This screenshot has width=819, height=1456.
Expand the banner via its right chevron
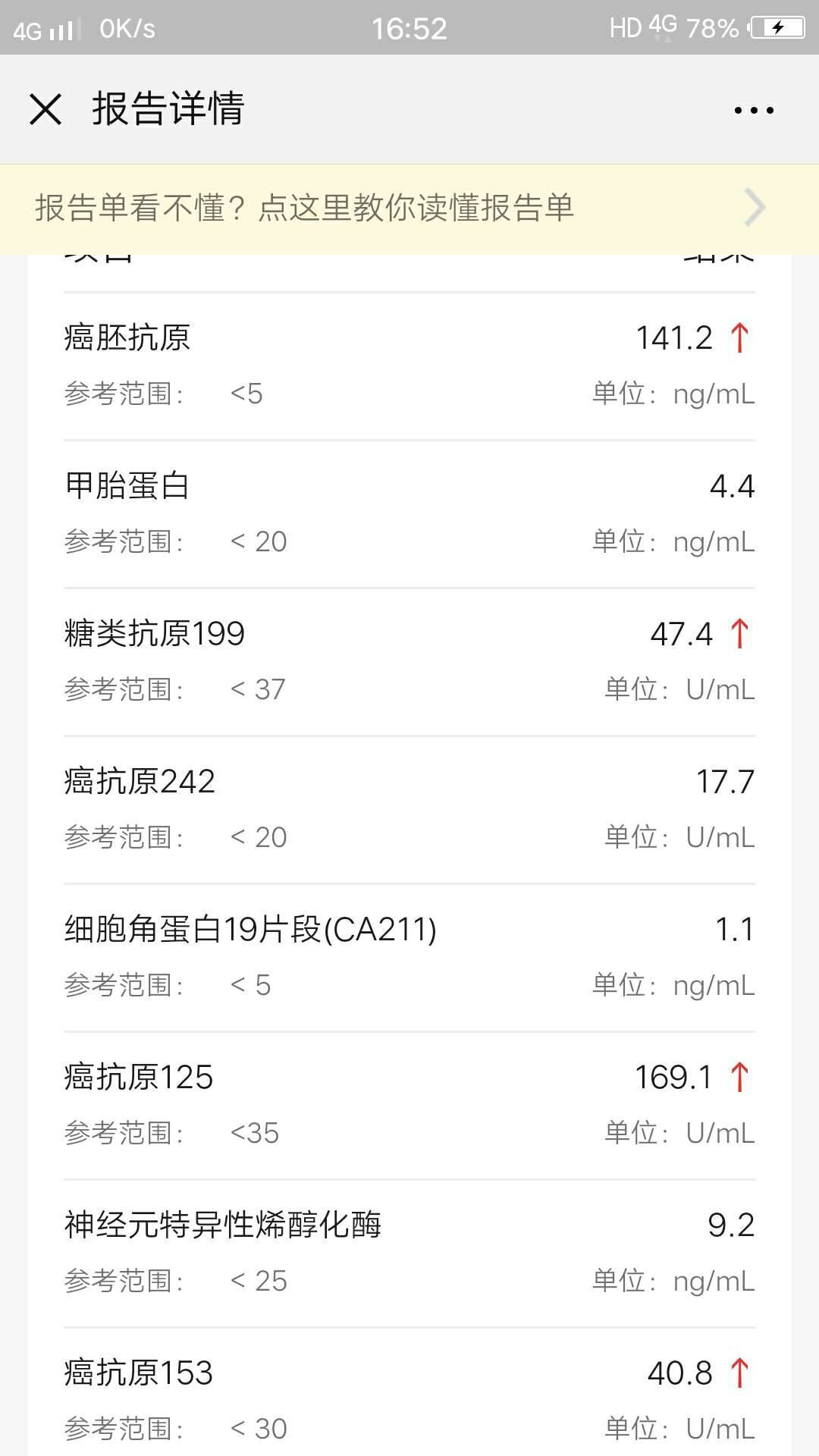[x=753, y=206]
